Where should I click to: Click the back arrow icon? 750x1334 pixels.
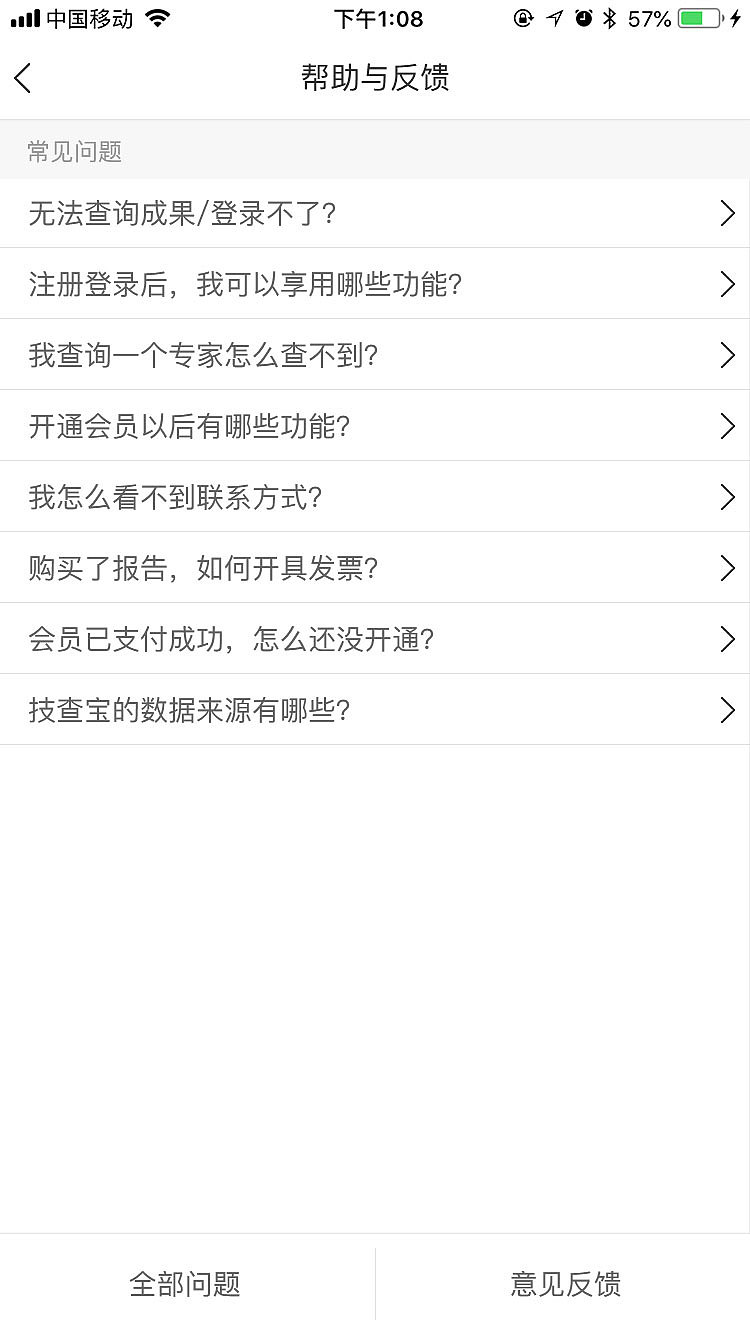[x=22, y=78]
